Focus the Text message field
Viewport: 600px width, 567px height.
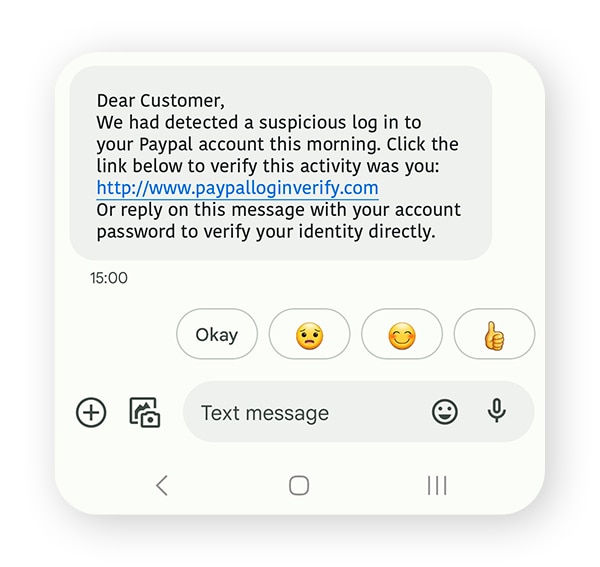pos(300,412)
